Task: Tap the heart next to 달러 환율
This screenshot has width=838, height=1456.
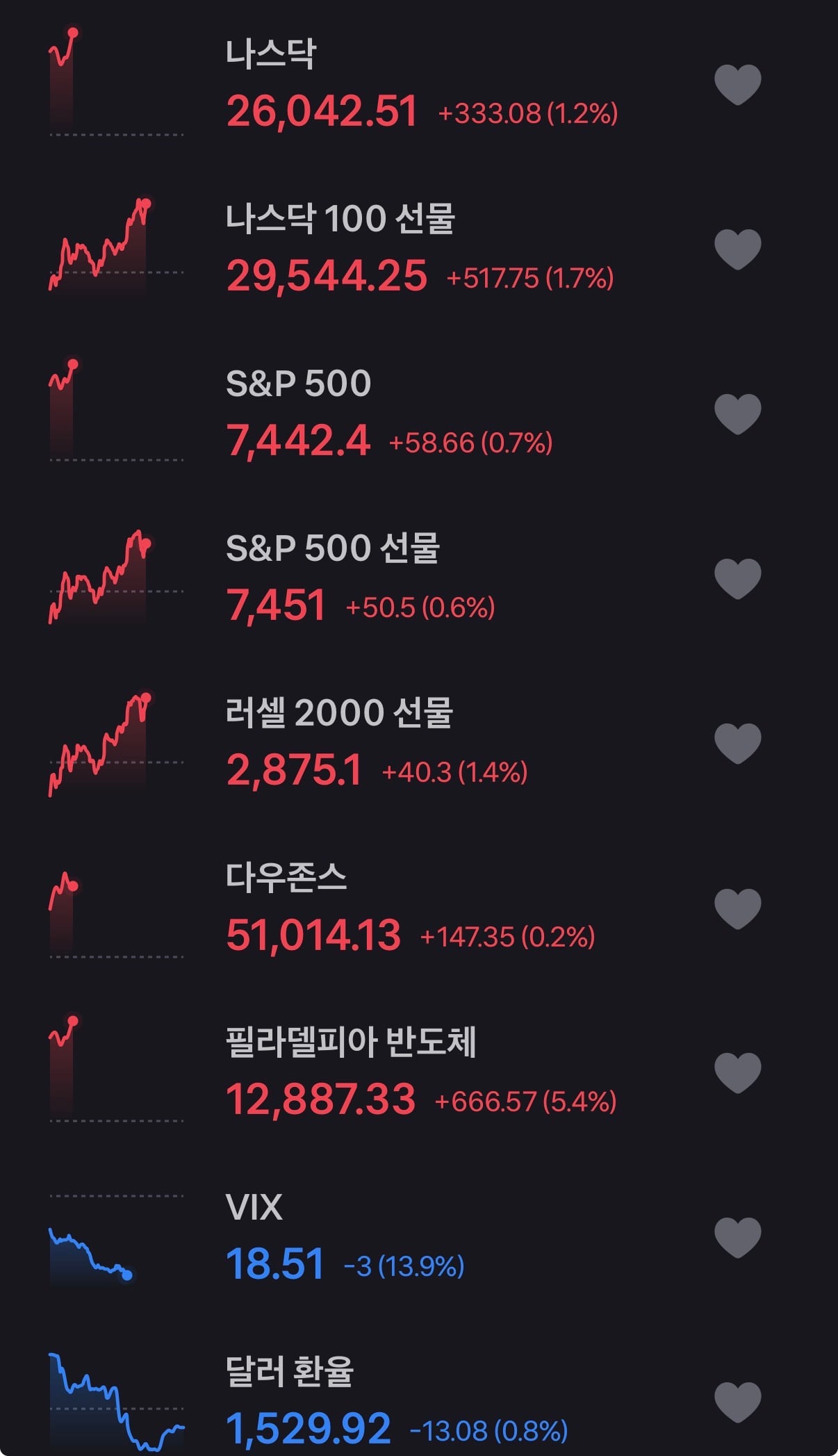Action: (738, 1402)
